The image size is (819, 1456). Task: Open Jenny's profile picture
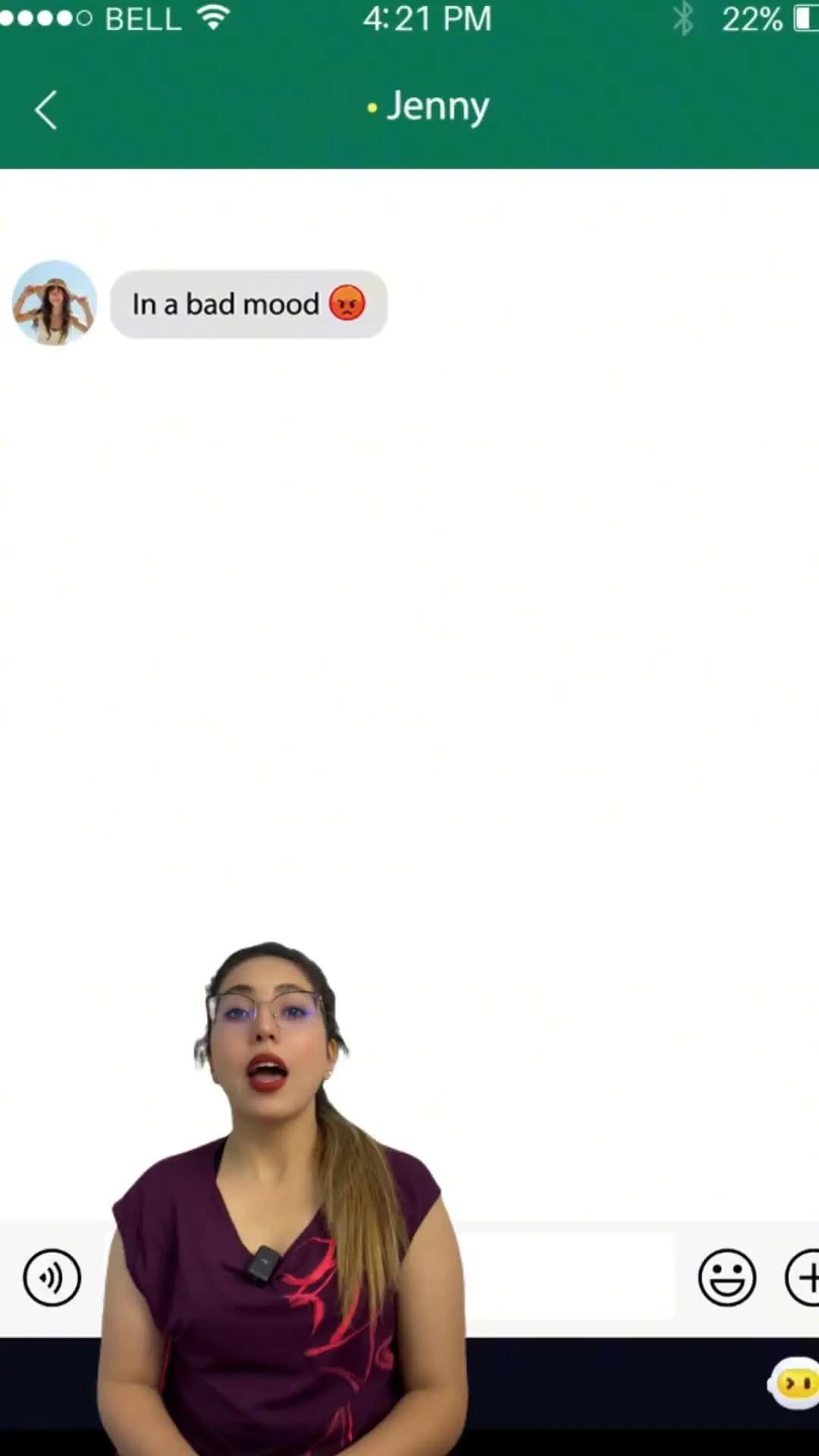click(x=54, y=303)
